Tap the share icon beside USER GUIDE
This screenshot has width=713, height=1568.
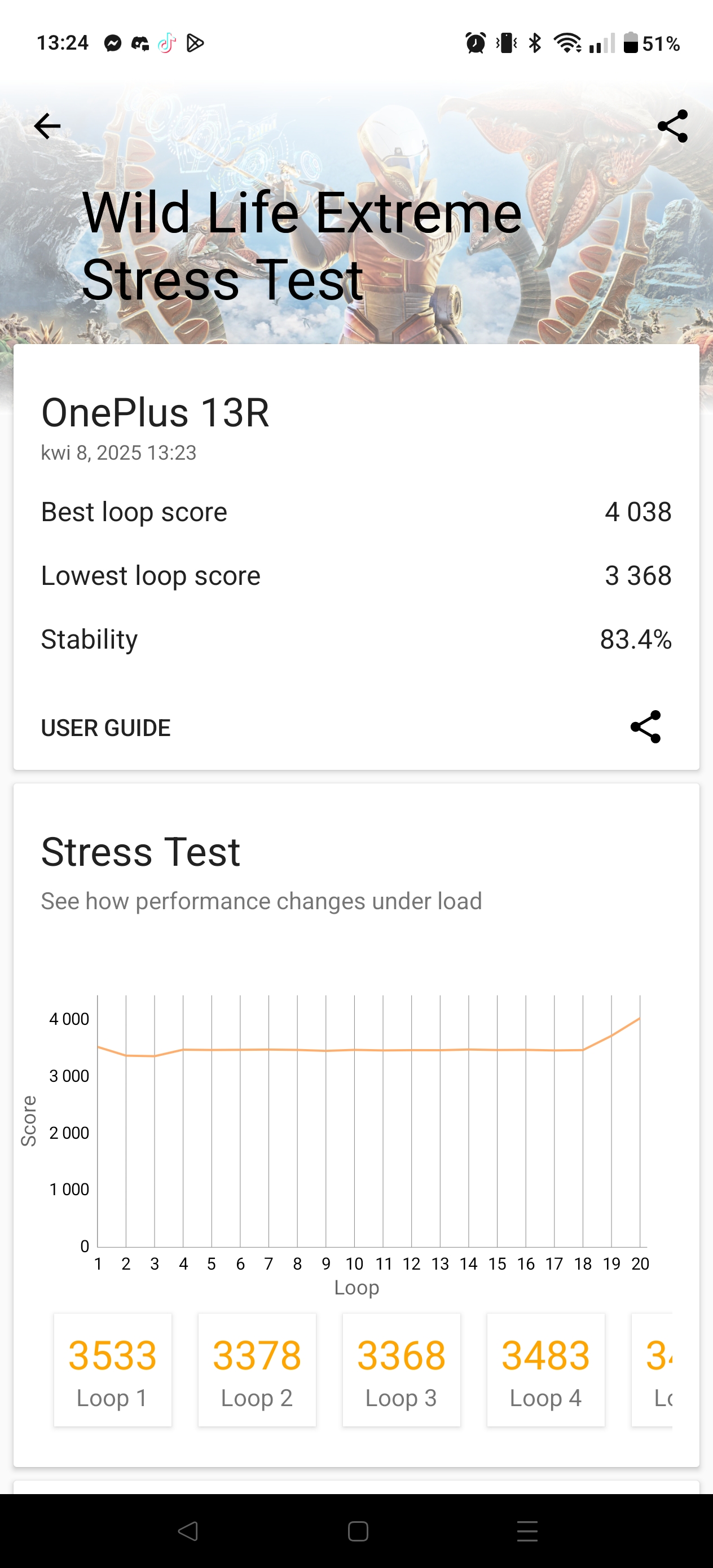645,727
